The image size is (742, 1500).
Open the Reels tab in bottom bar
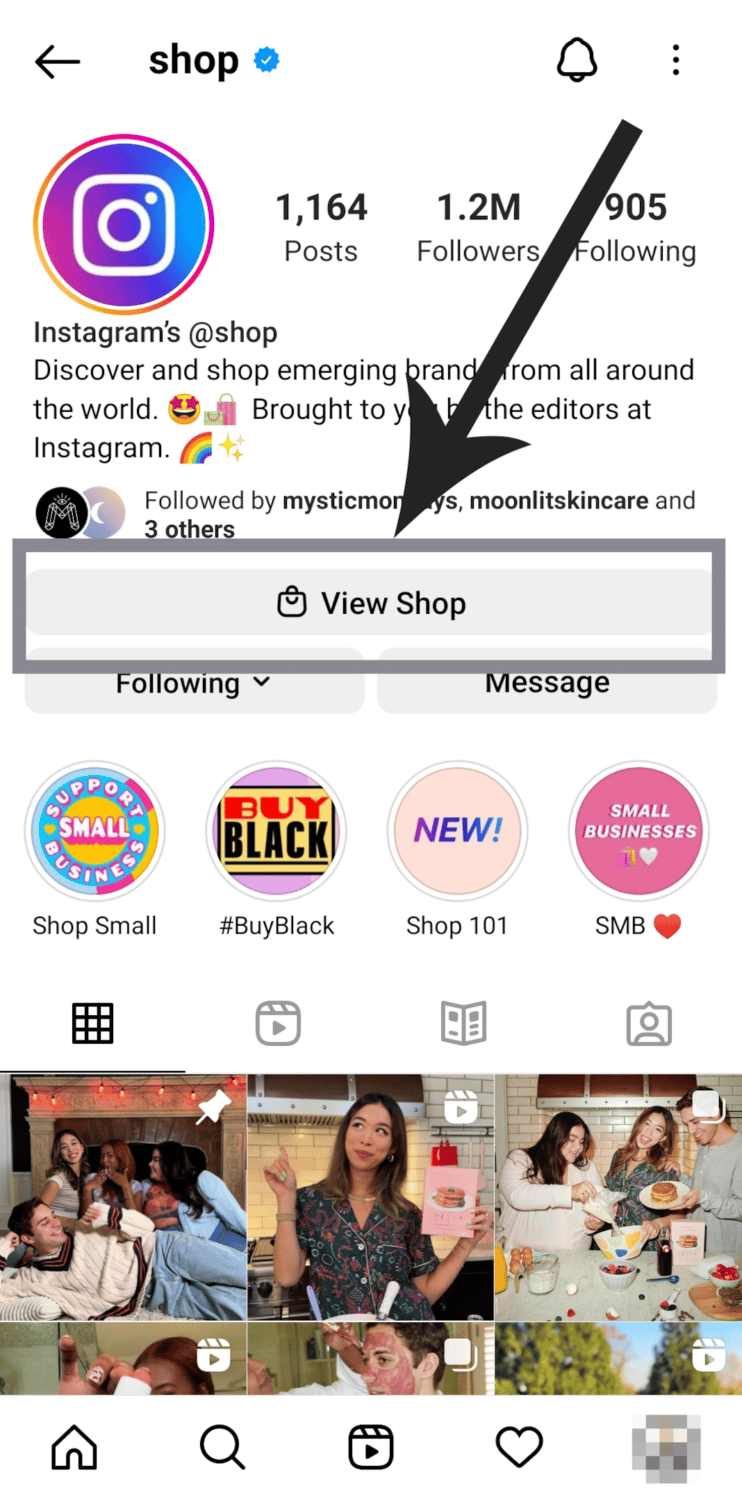click(x=370, y=1447)
